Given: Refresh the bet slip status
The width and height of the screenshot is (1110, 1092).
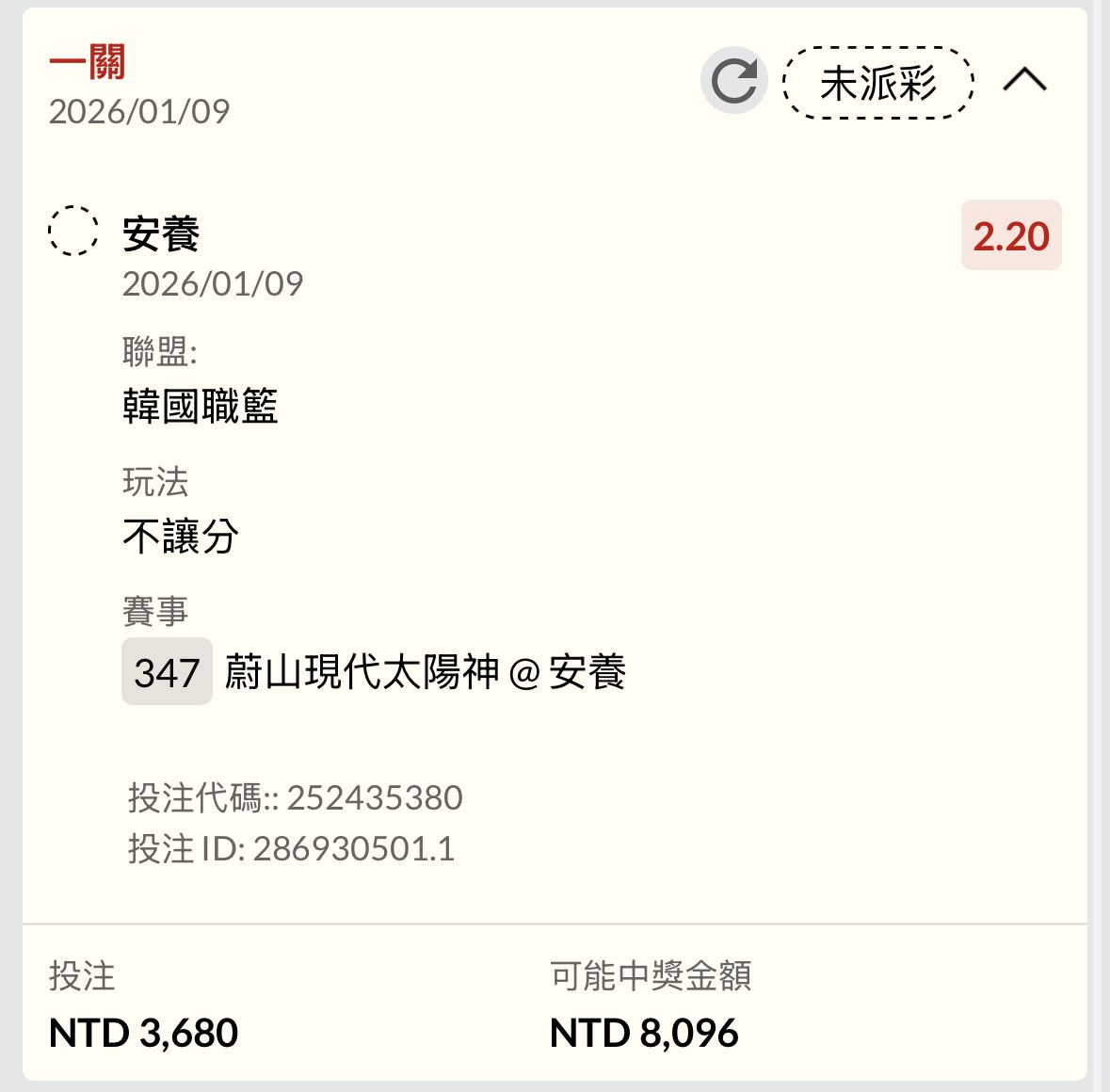Looking at the screenshot, I should tap(733, 81).
